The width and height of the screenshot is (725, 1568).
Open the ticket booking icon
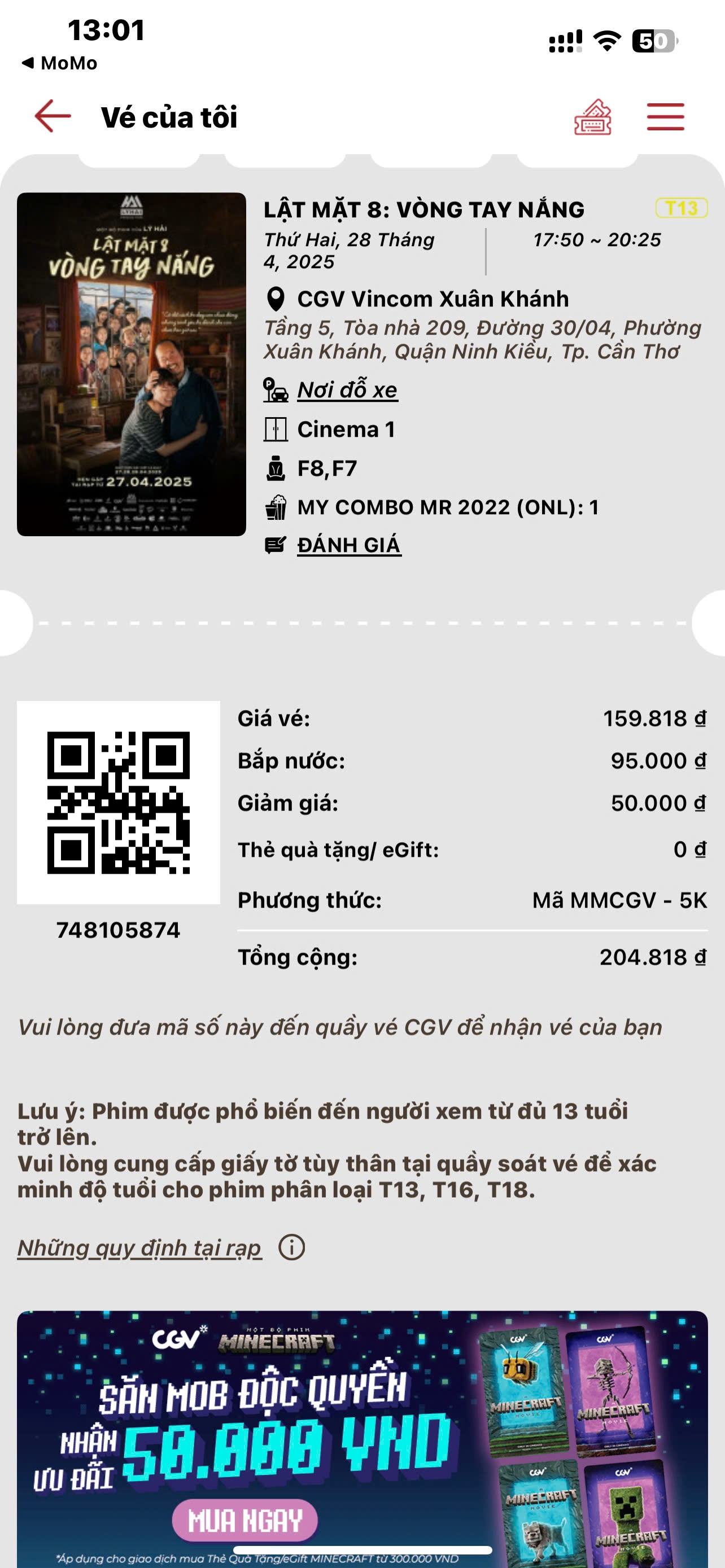pyautogui.click(x=592, y=117)
